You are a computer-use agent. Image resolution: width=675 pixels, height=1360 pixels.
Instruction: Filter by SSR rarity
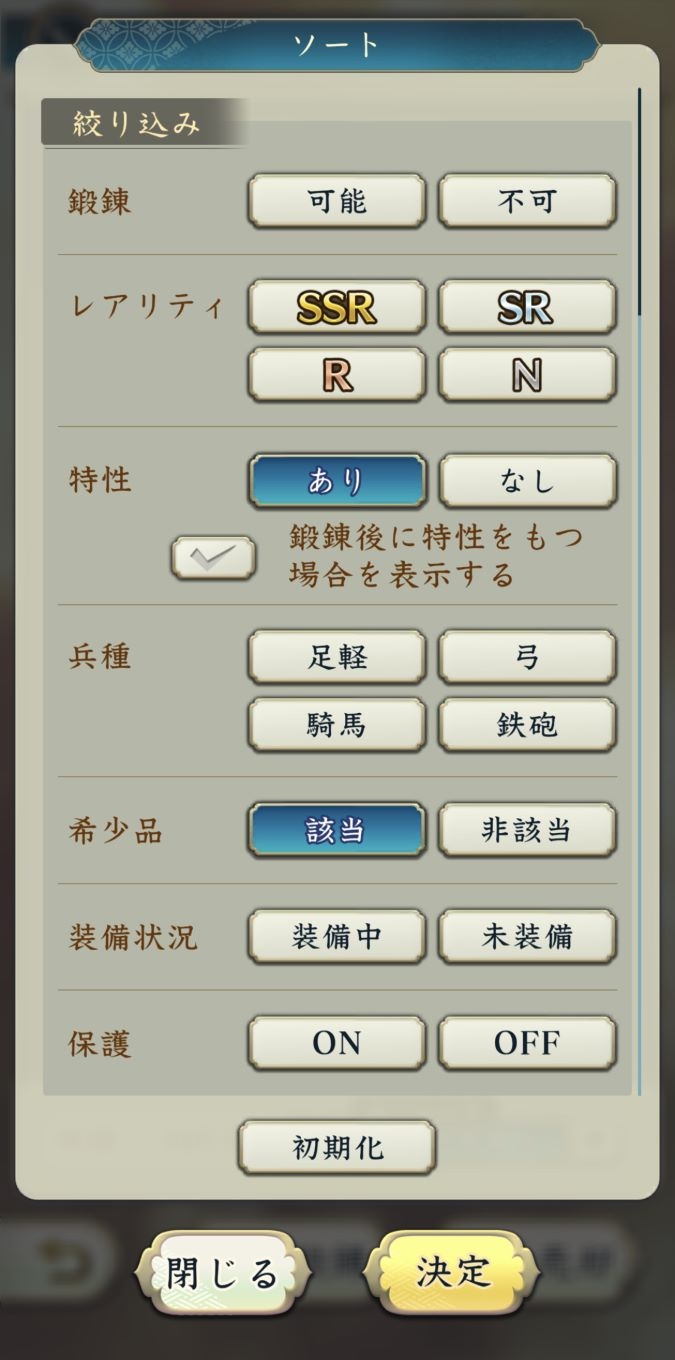coord(337,308)
